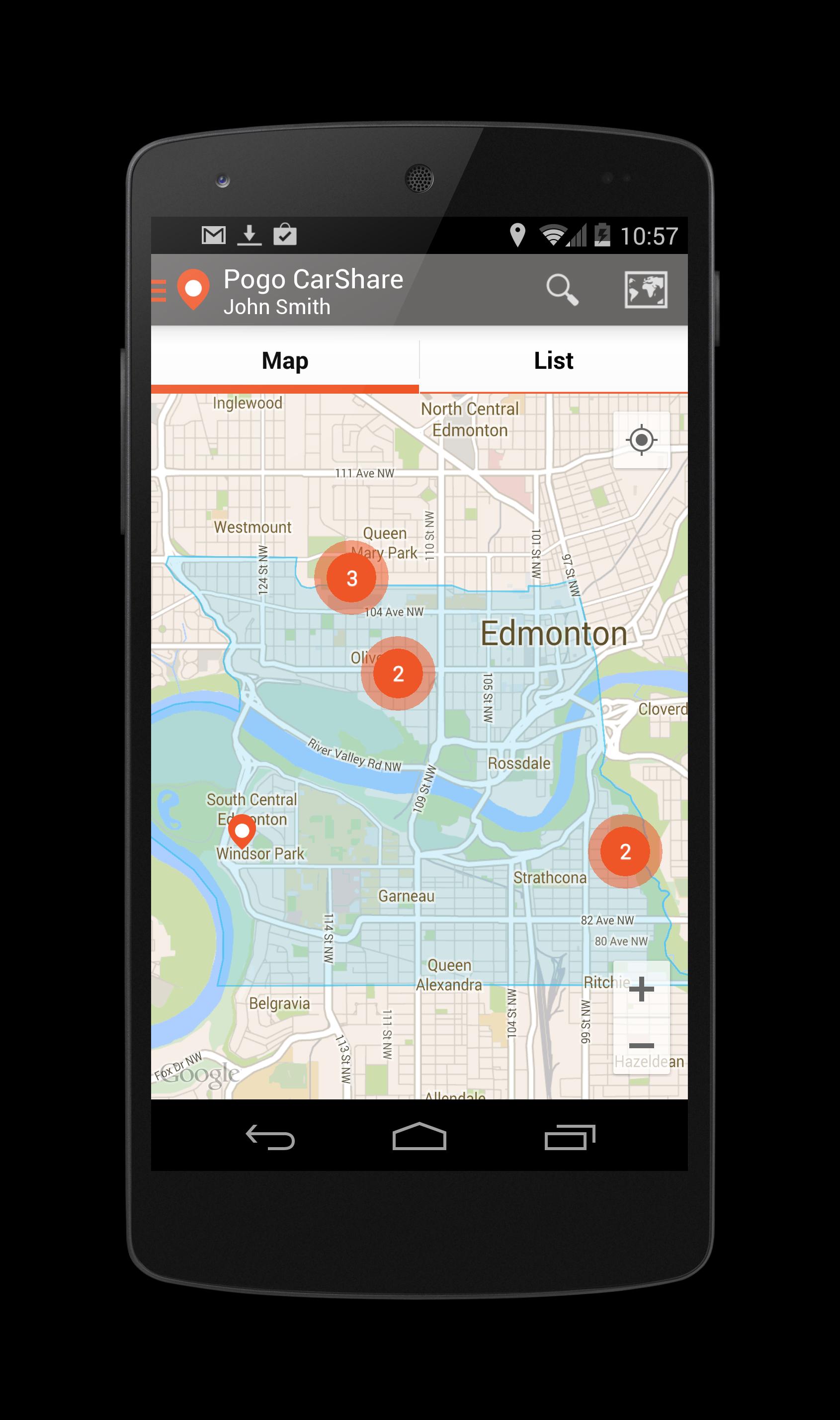
Task: Go back using the system back button
Action: click(x=270, y=1137)
